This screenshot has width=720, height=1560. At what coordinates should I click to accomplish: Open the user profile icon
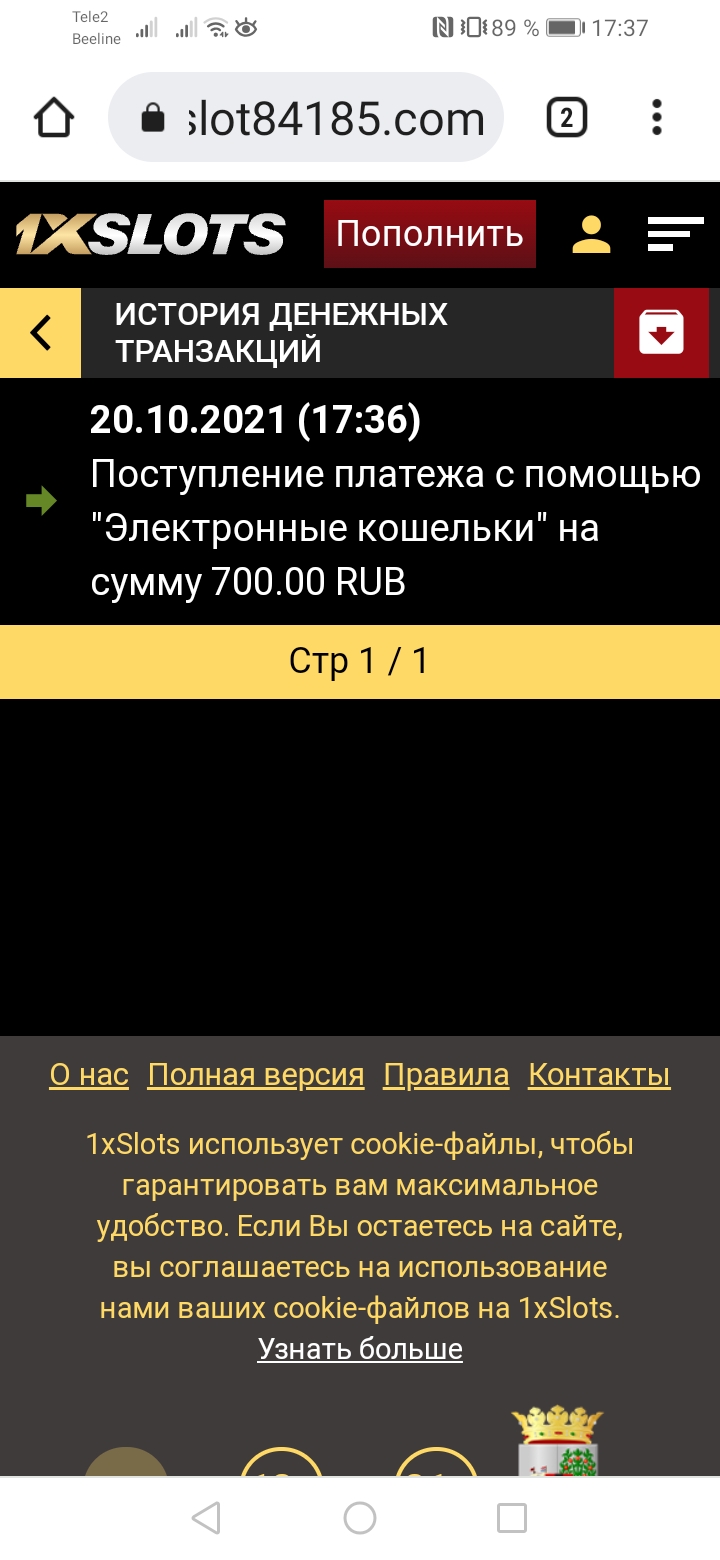tap(591, 234)
